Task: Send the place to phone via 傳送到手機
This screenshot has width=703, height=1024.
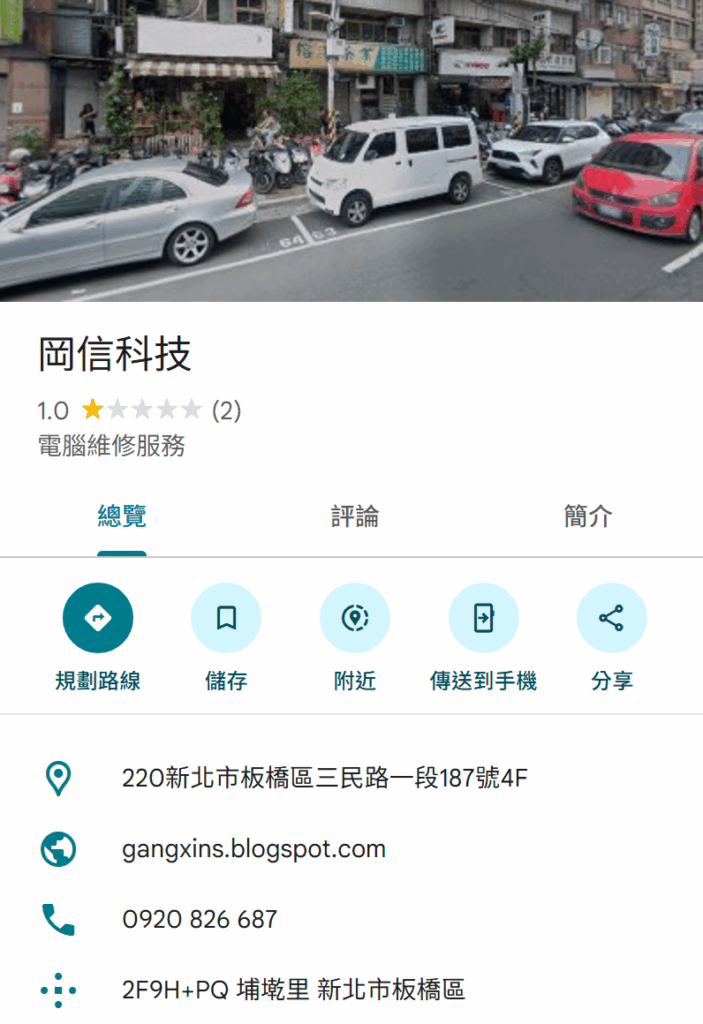Action: coord(484,619)
